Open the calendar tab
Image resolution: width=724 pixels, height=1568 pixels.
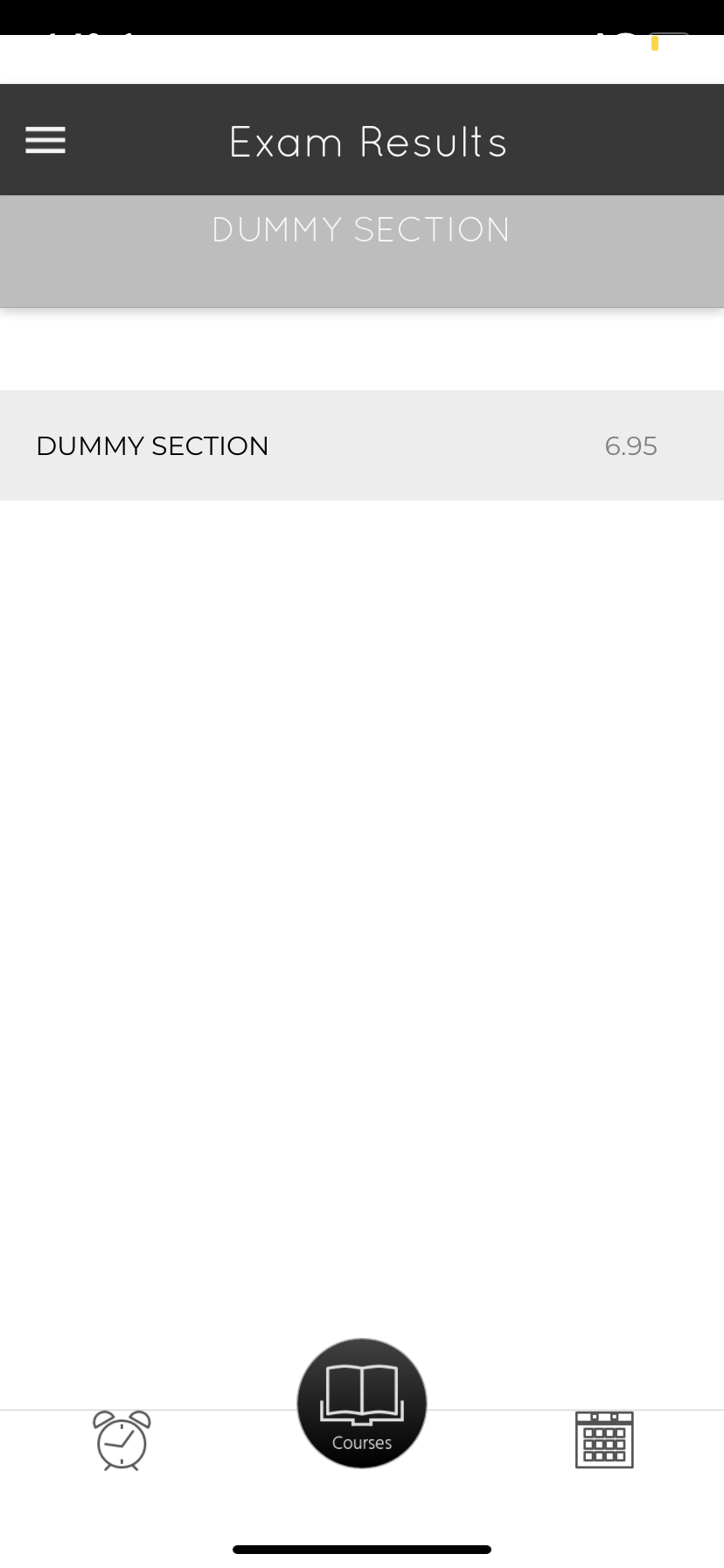604,1440
